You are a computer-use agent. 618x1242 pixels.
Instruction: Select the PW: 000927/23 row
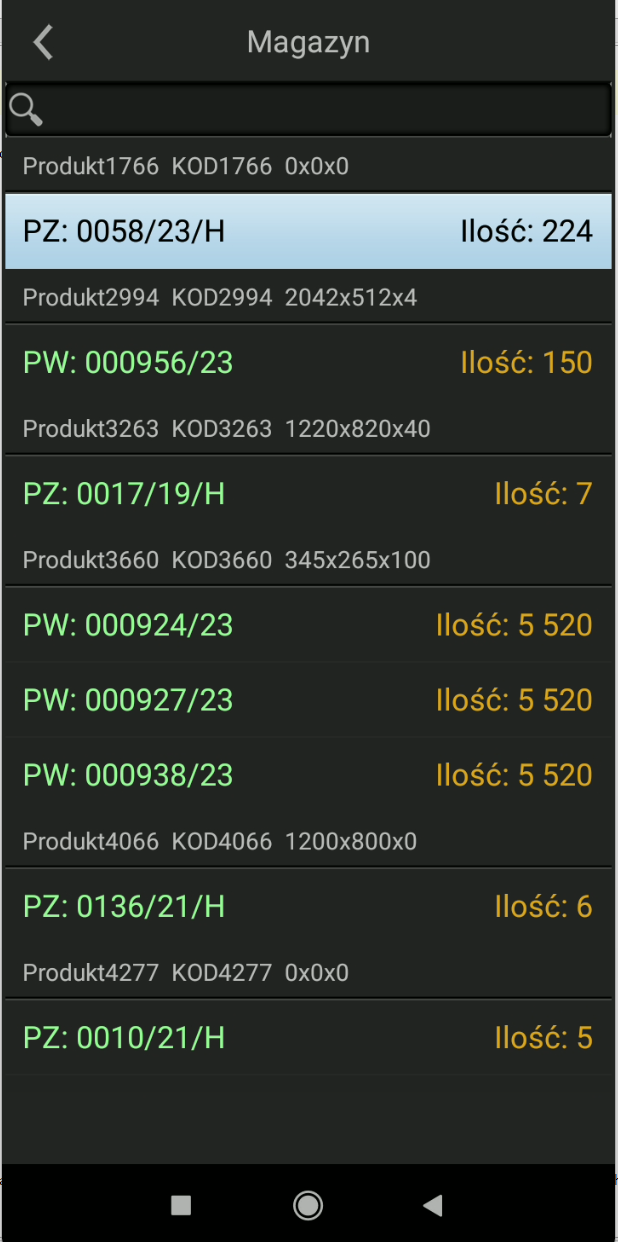tap(308, 700)
